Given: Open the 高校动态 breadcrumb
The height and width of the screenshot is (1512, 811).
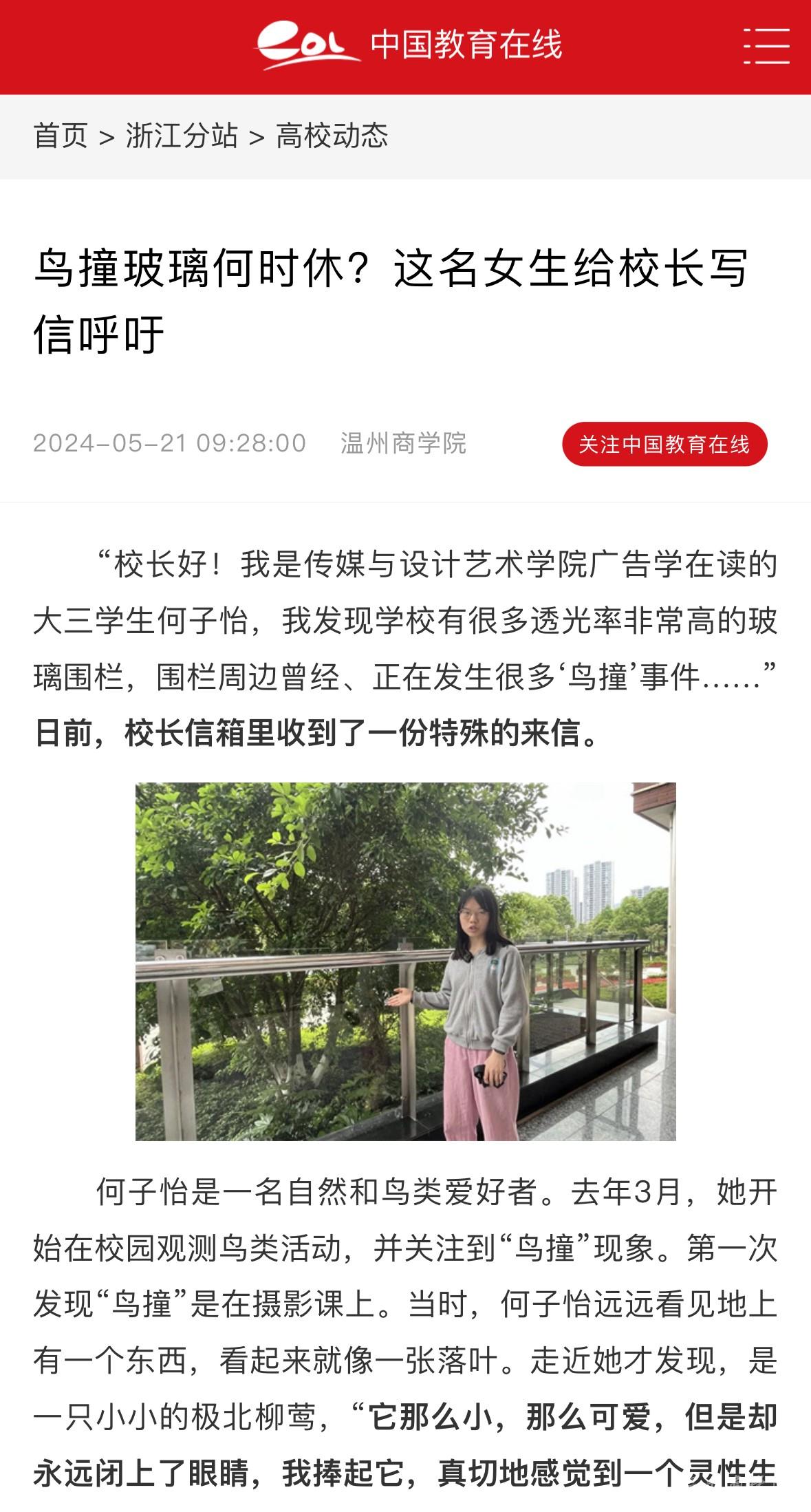Looking at the screenshot, I should coord(332,136).
